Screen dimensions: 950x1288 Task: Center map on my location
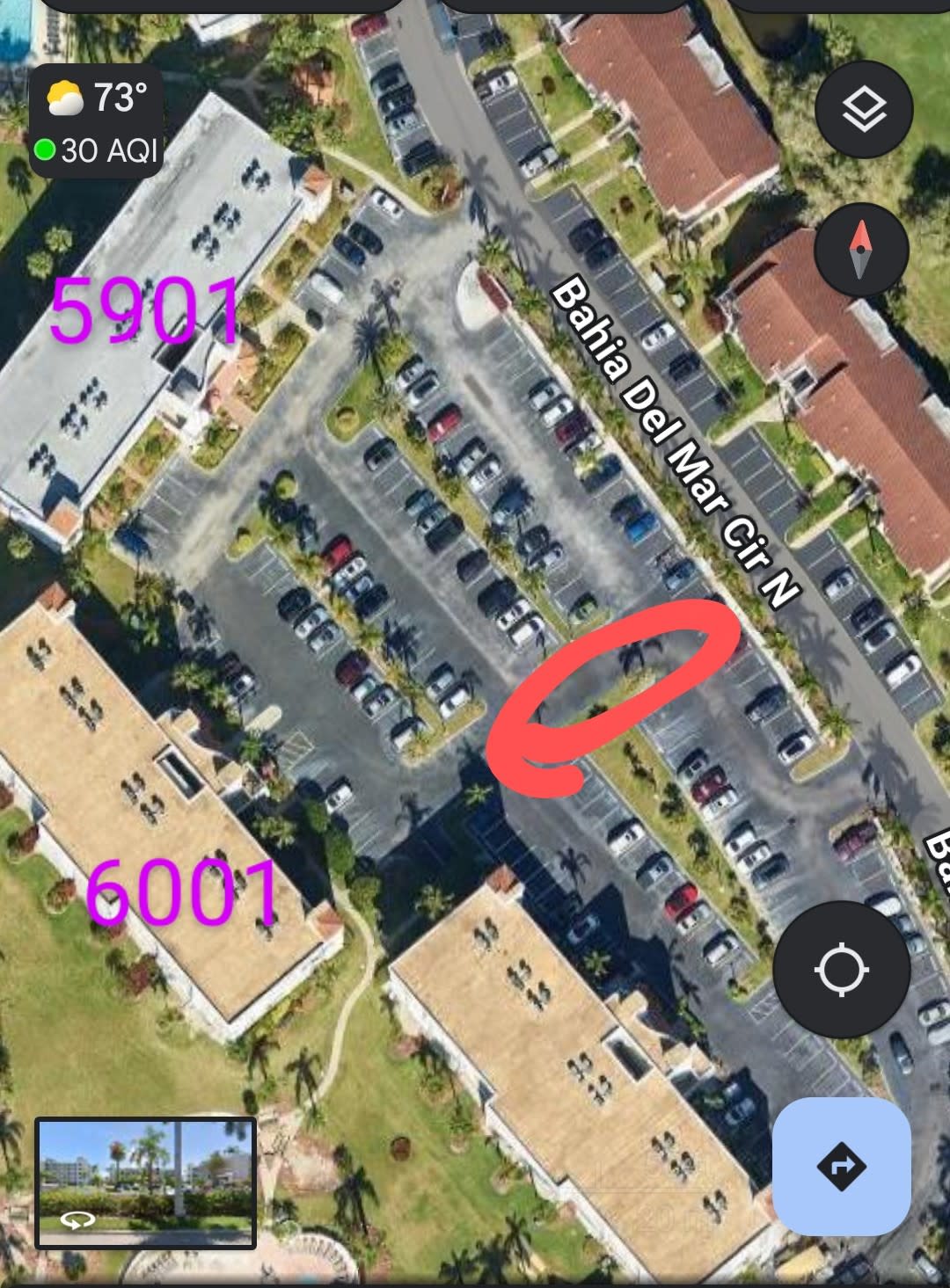[x=841, y=970]
